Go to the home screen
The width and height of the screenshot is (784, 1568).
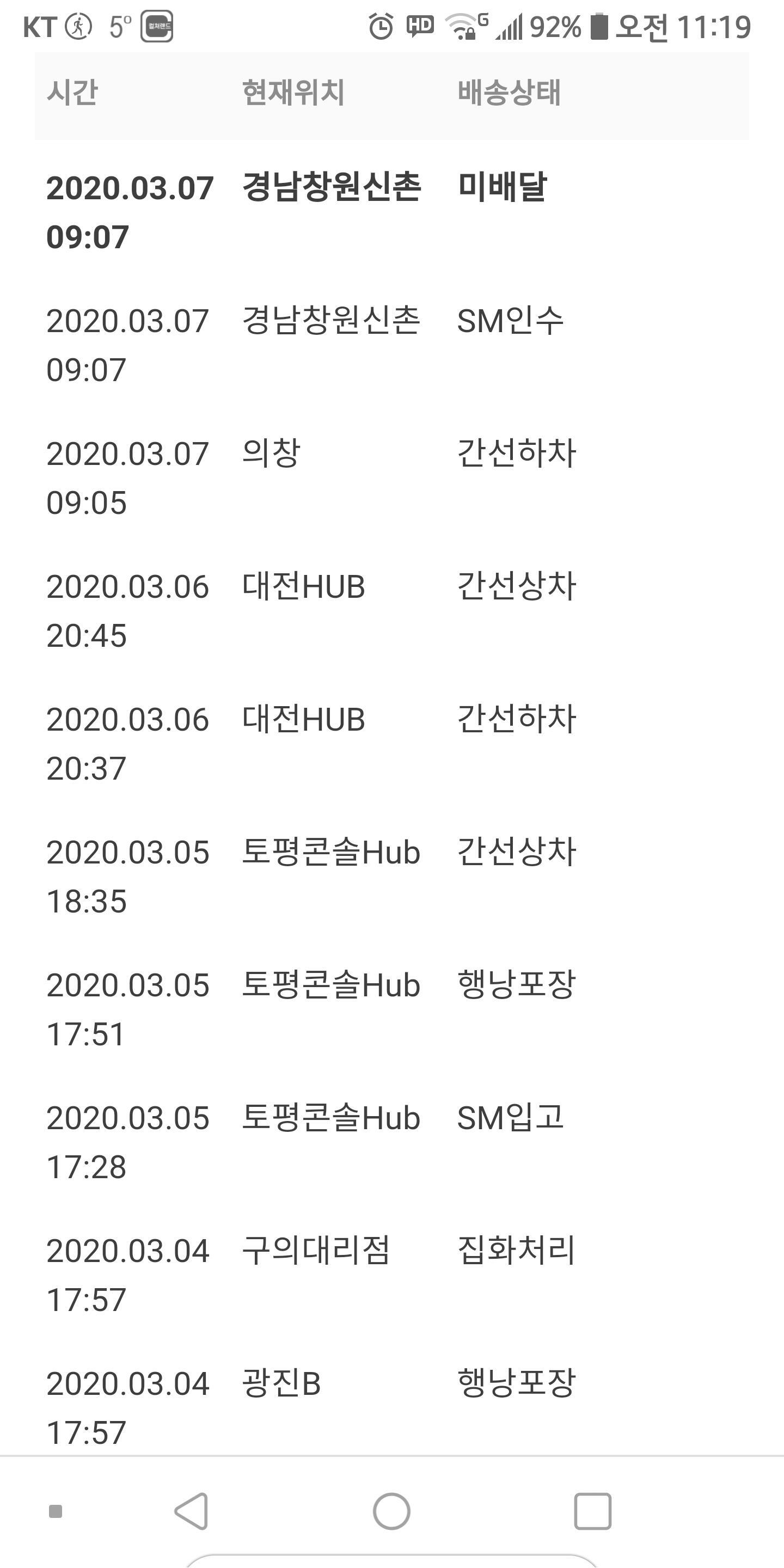click(391, 1511)
